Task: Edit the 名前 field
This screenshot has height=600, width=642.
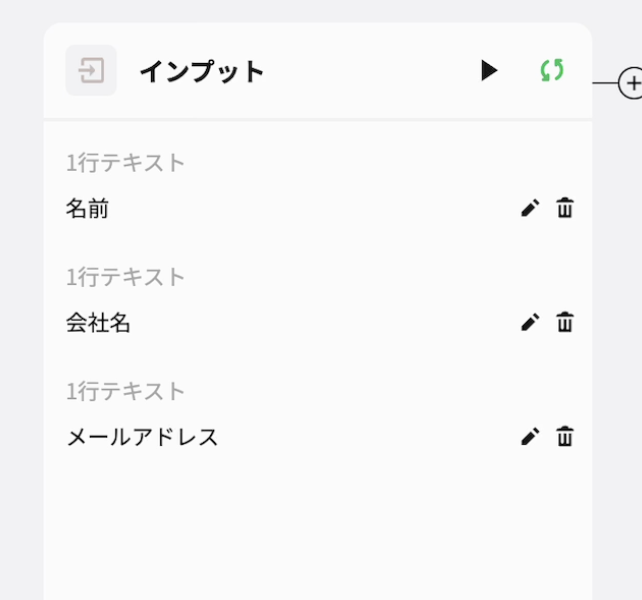Action: coord(530,208)
